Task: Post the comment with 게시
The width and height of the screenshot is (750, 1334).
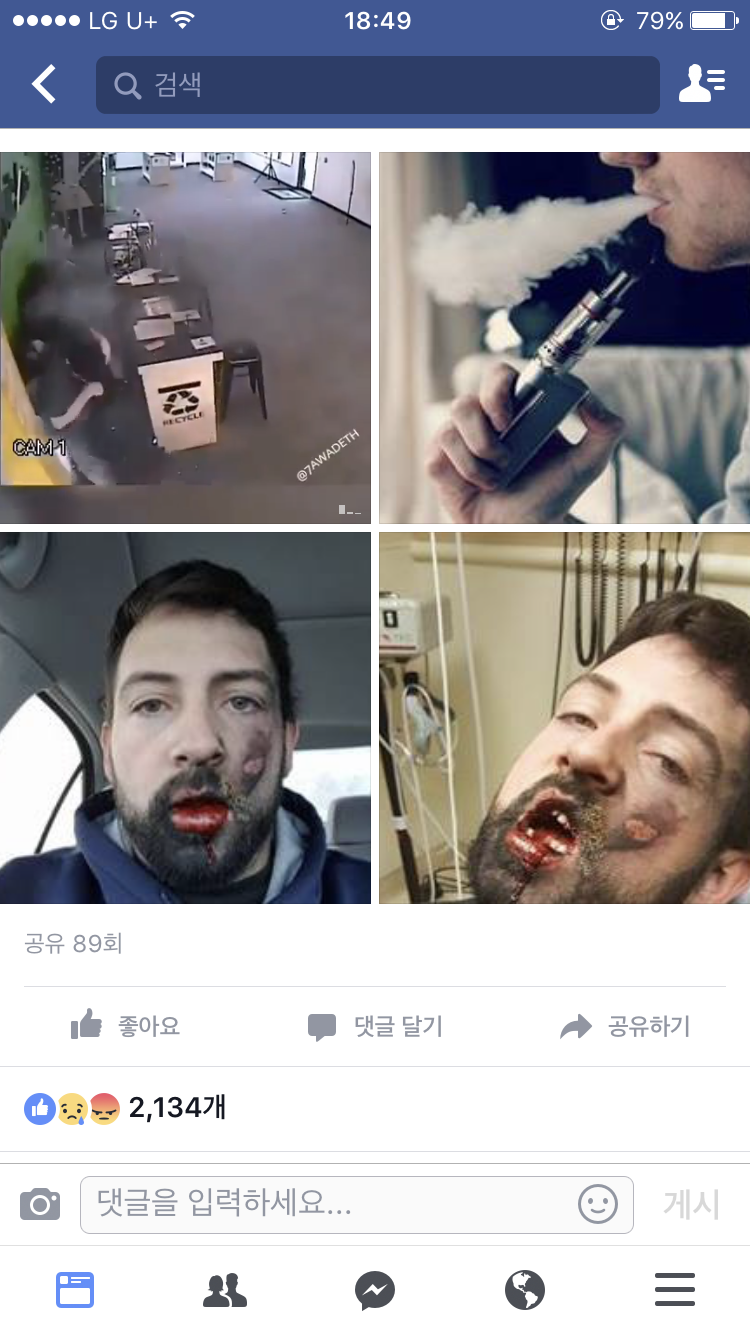Action: pos(691,1204)
